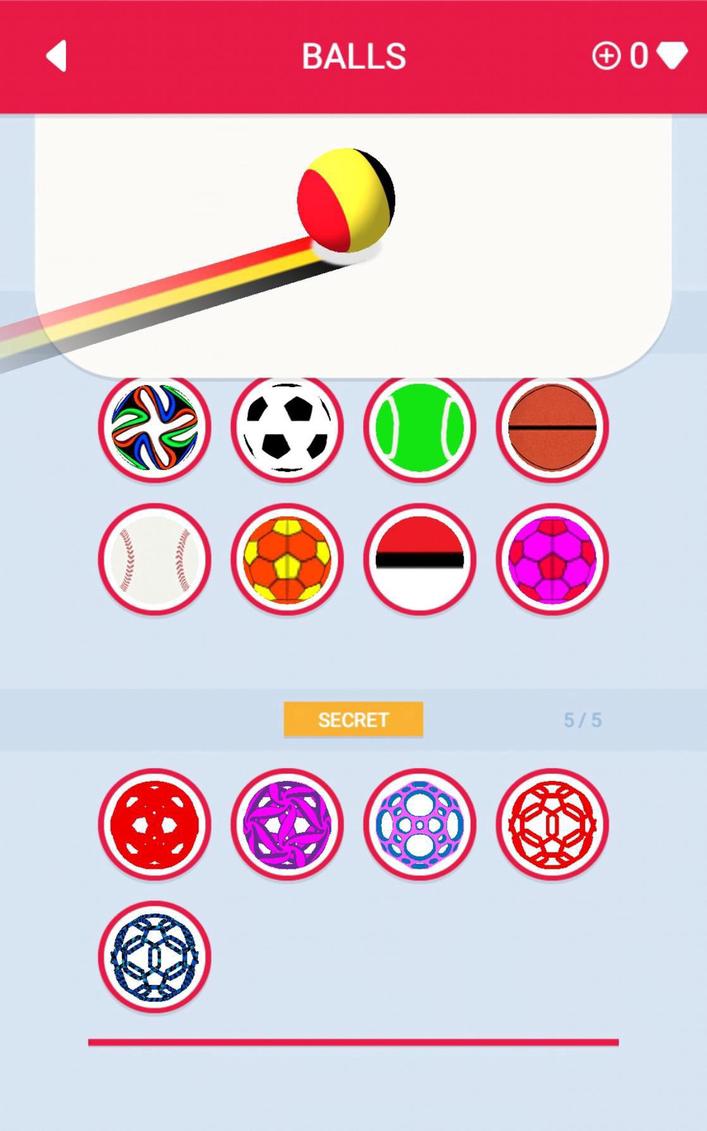The image size is (707, 1131).
Task: Select the solid red secret lattice ball
Action: pyautogui.click(x=154, y=824)
